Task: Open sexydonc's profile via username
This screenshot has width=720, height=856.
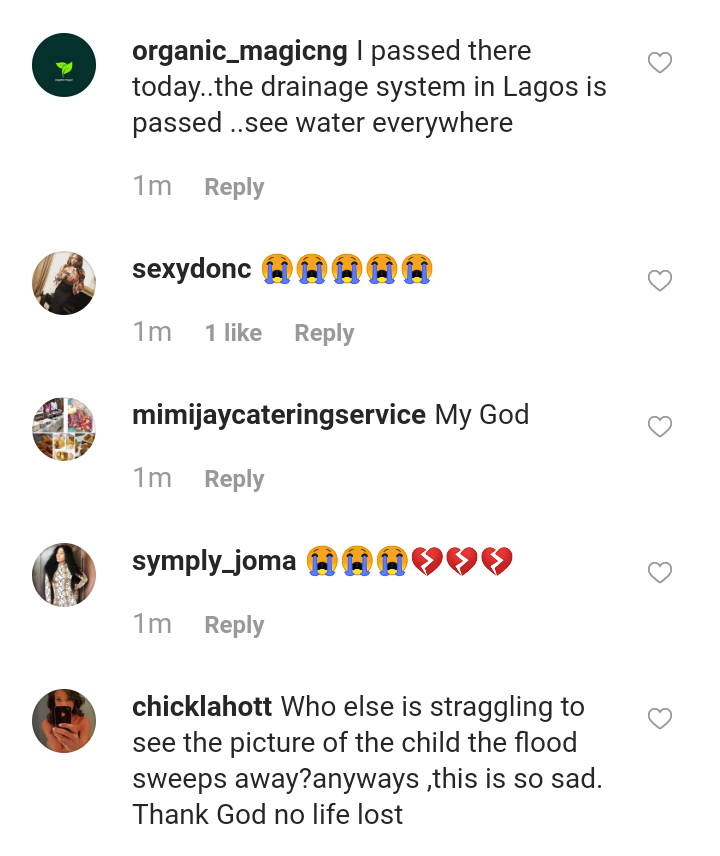Action: click(192, 269)
